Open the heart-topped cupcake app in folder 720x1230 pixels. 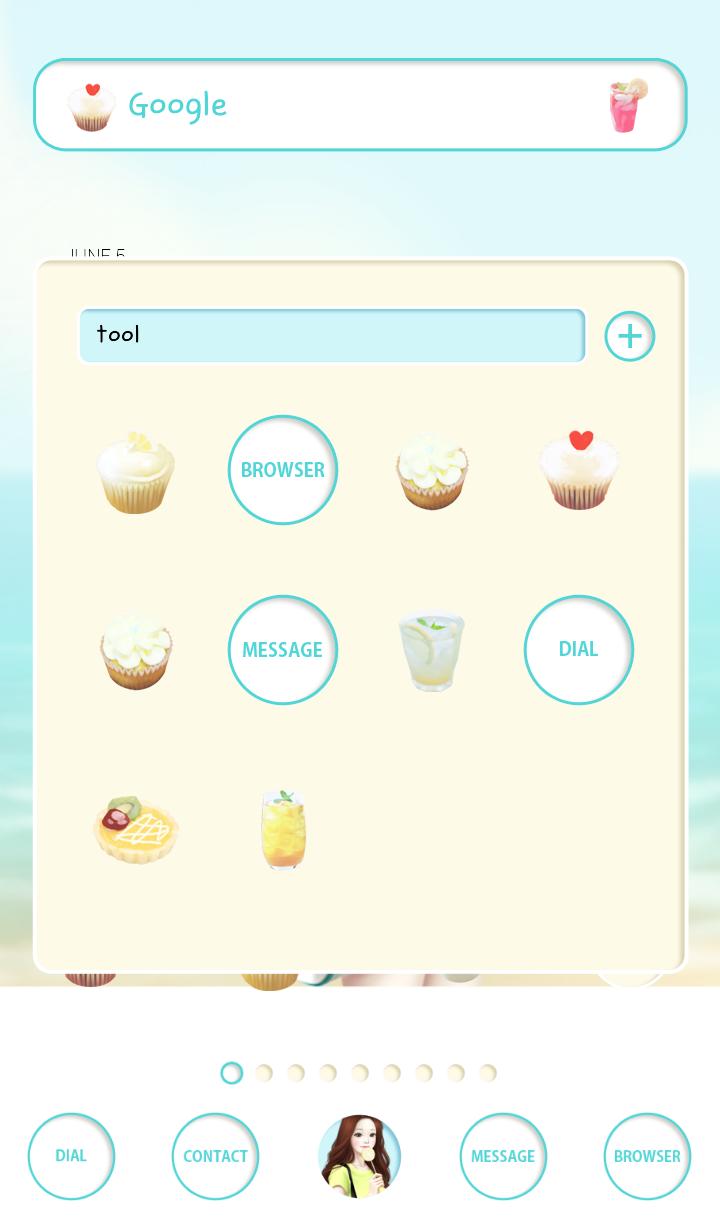click(579, 470)
